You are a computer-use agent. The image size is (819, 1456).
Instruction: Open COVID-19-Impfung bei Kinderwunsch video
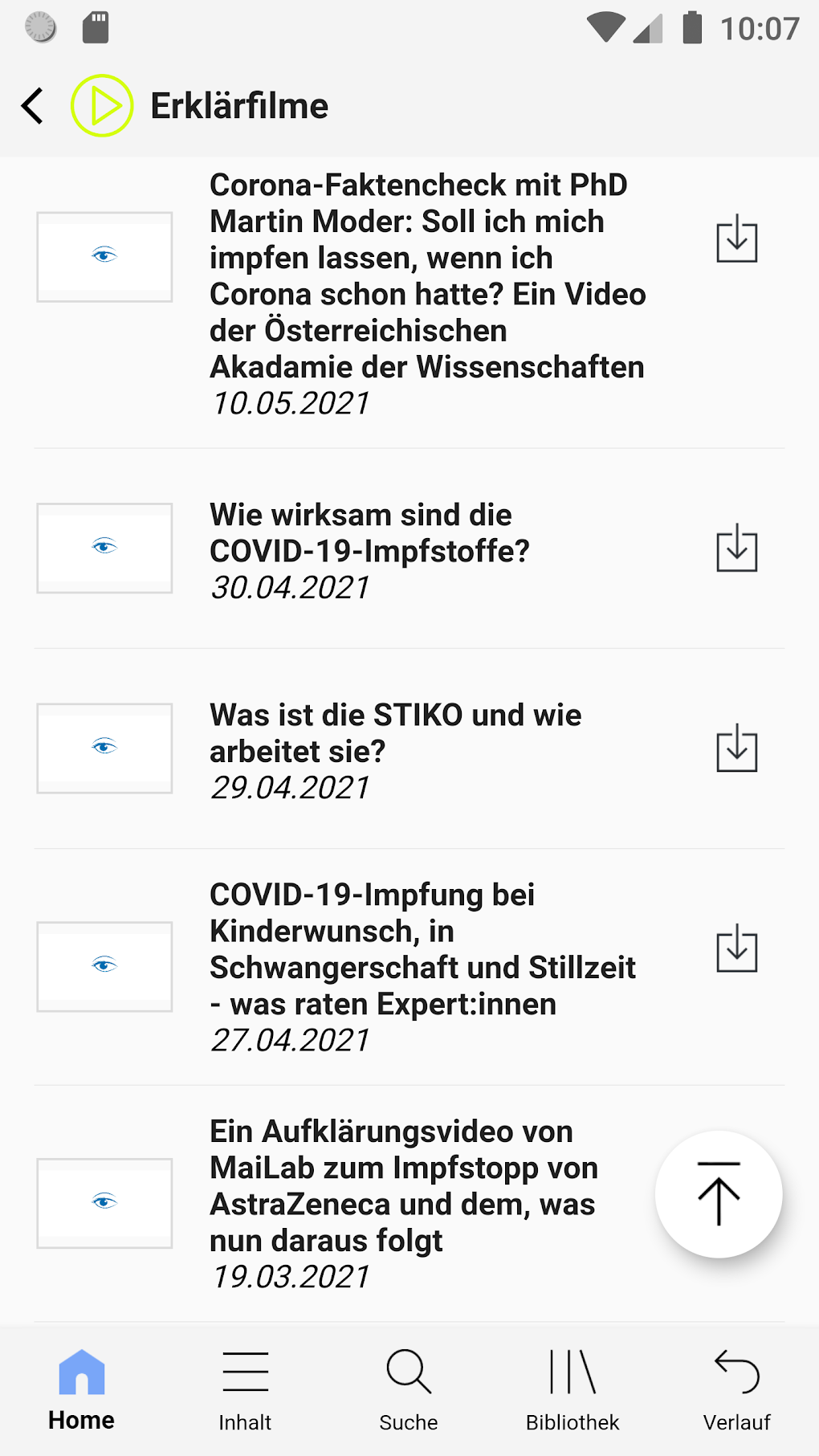coord(422,949)
